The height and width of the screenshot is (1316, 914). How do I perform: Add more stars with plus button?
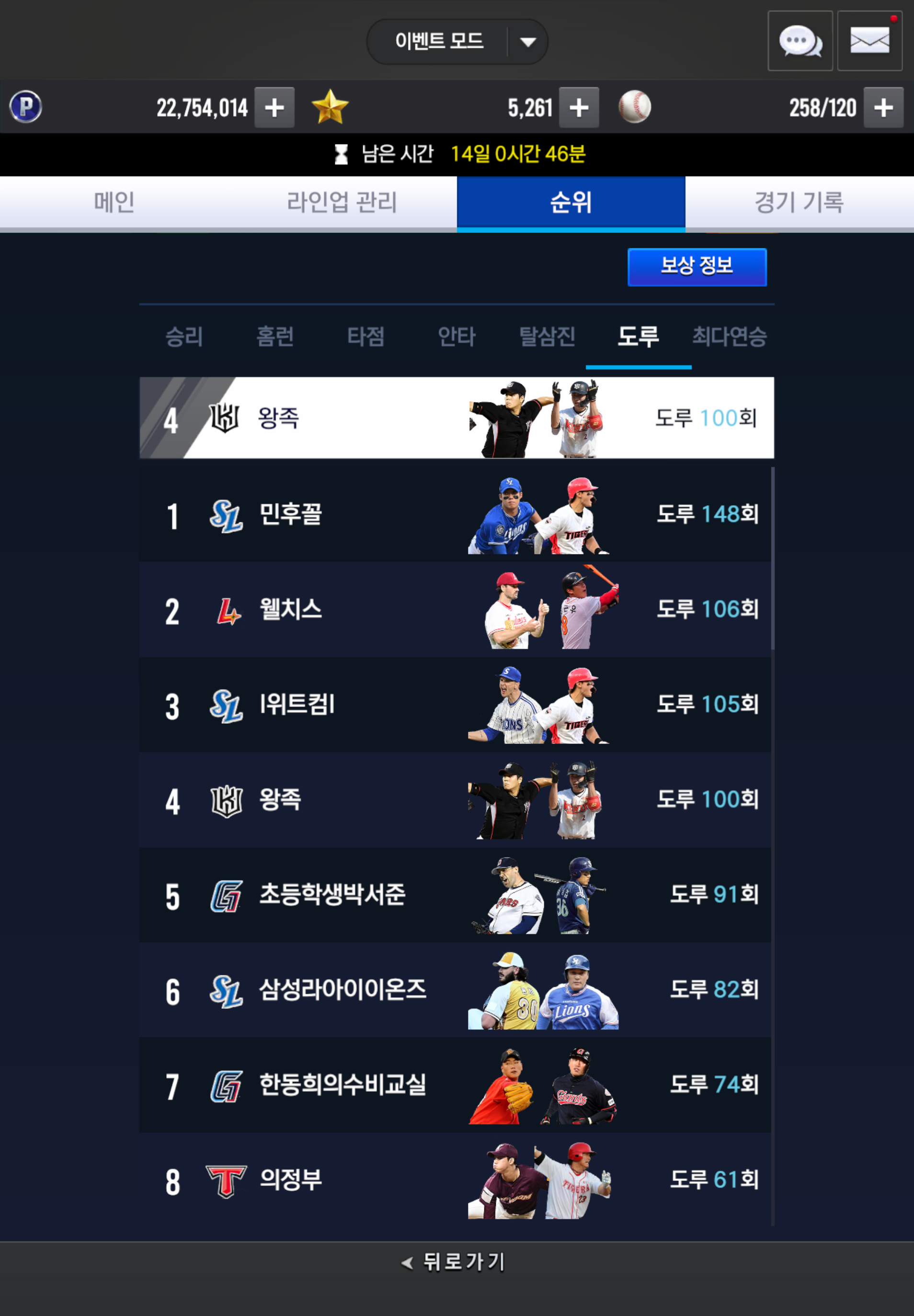click(x=578, y=108)
